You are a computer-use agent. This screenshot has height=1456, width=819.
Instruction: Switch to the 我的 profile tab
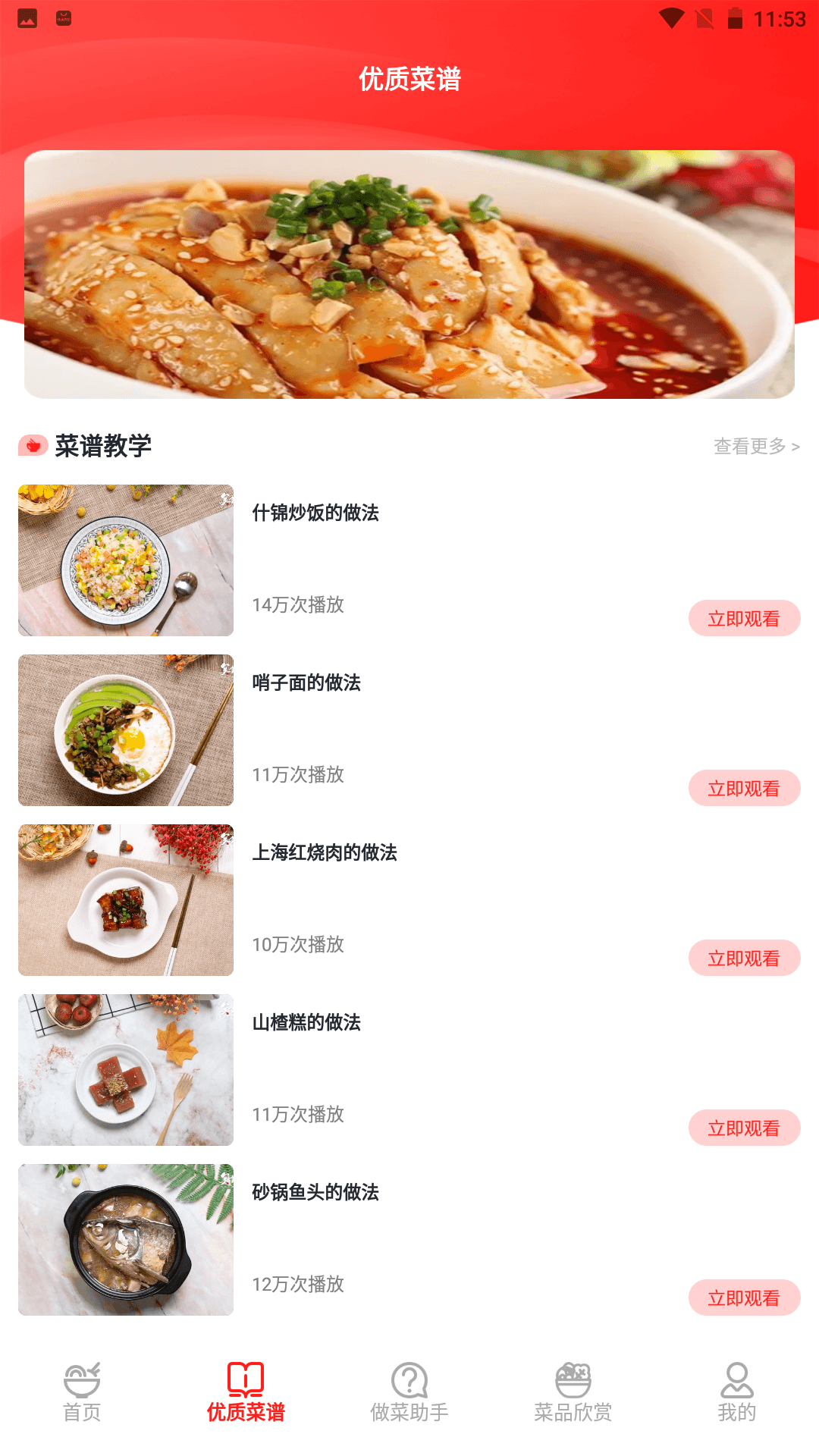point(737,1392)
